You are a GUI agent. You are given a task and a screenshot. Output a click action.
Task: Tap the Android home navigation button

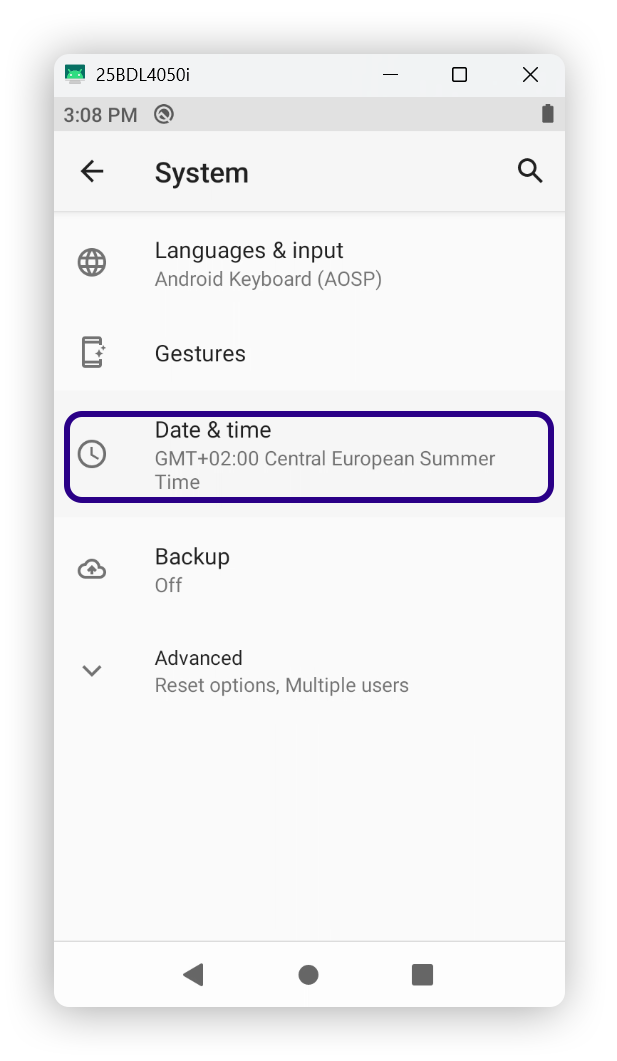tap(308, 974)
